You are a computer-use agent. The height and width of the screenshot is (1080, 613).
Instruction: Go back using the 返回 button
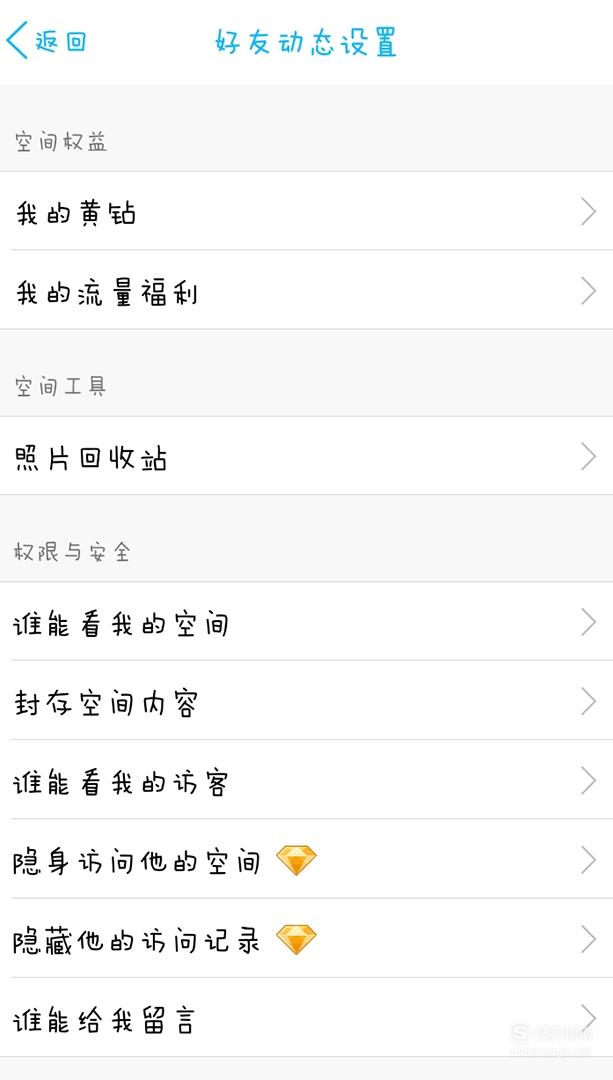pyautogui.click(x=47, y=41)
